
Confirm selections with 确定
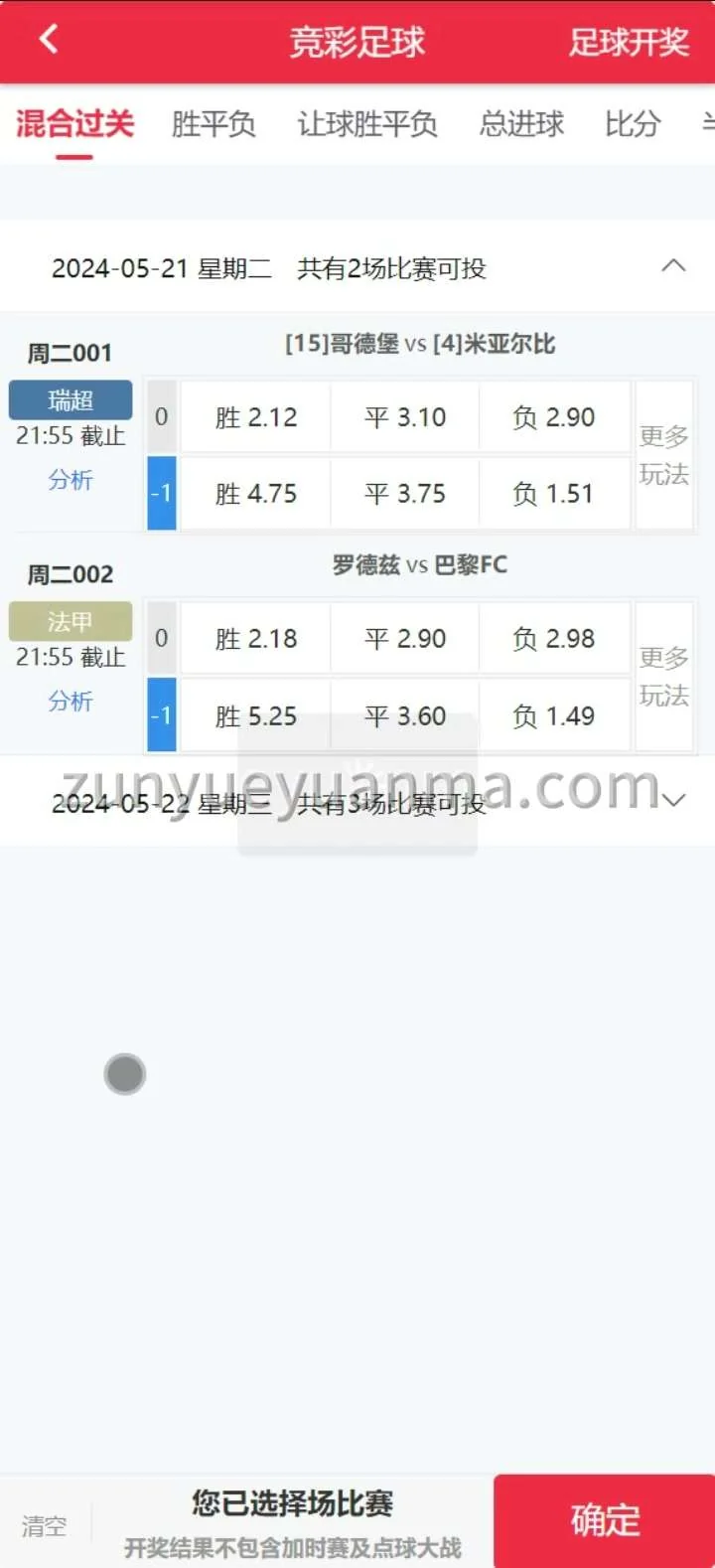click(x=604, y=1520)
